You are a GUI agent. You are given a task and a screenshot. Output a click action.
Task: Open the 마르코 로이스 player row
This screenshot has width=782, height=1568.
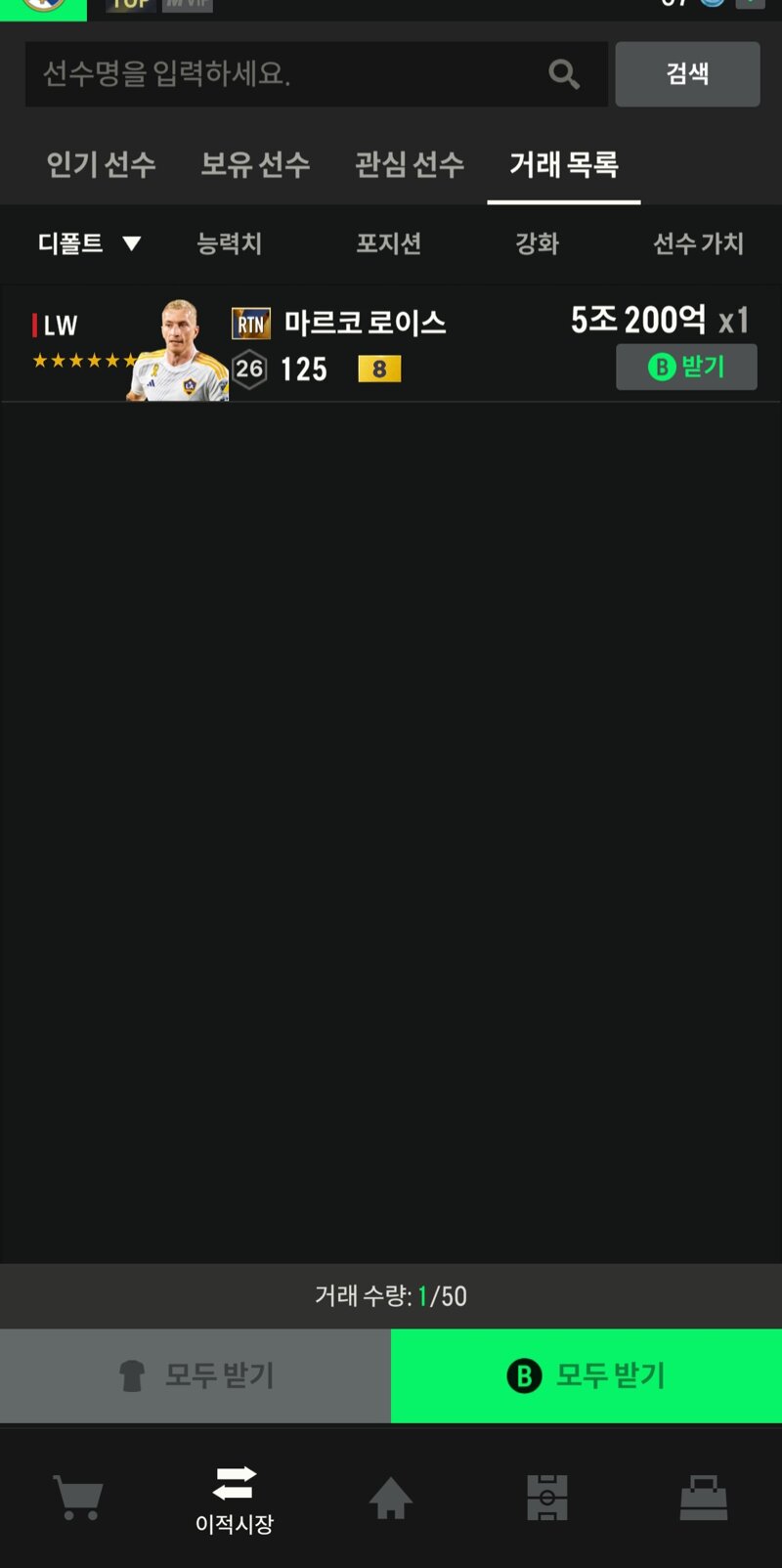391,344
